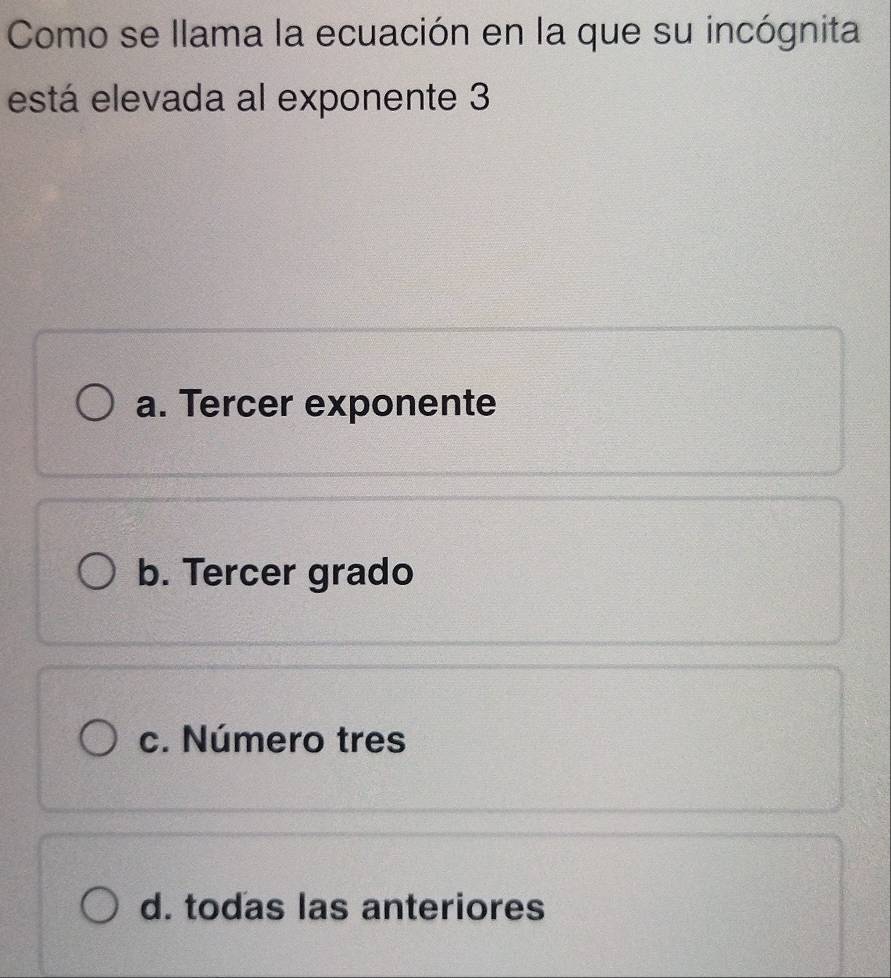Choose answer b. Tercer grado
891x978 pixels.
click(97, 575)
